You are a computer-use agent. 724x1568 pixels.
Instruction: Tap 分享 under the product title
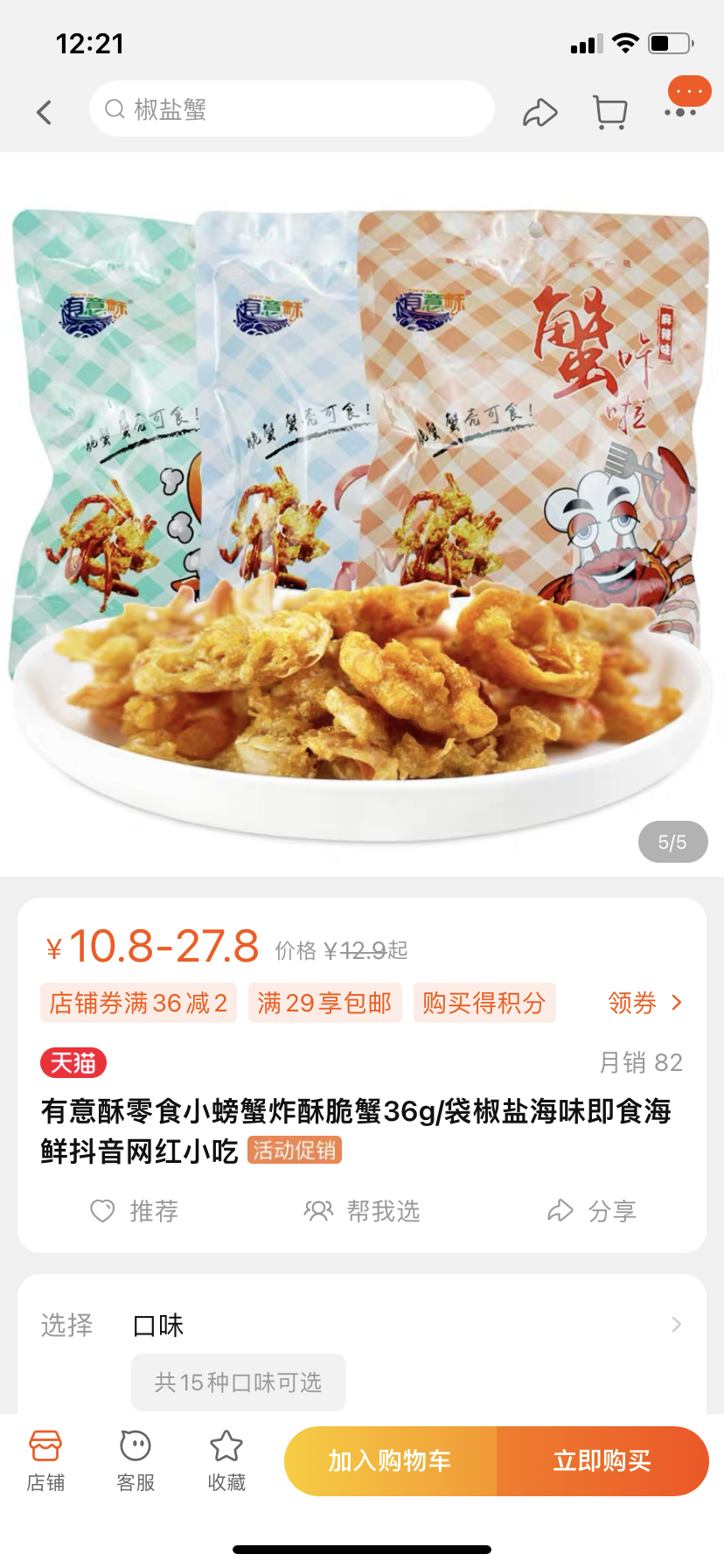(x=591, y=1211)
